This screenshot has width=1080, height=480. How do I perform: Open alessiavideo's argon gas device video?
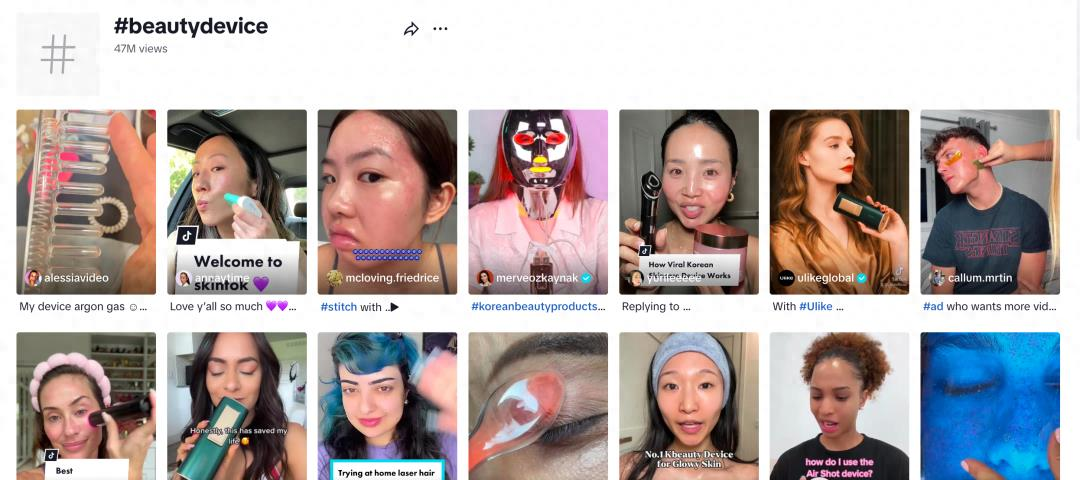pyautogui.click(x=86, y=200)
